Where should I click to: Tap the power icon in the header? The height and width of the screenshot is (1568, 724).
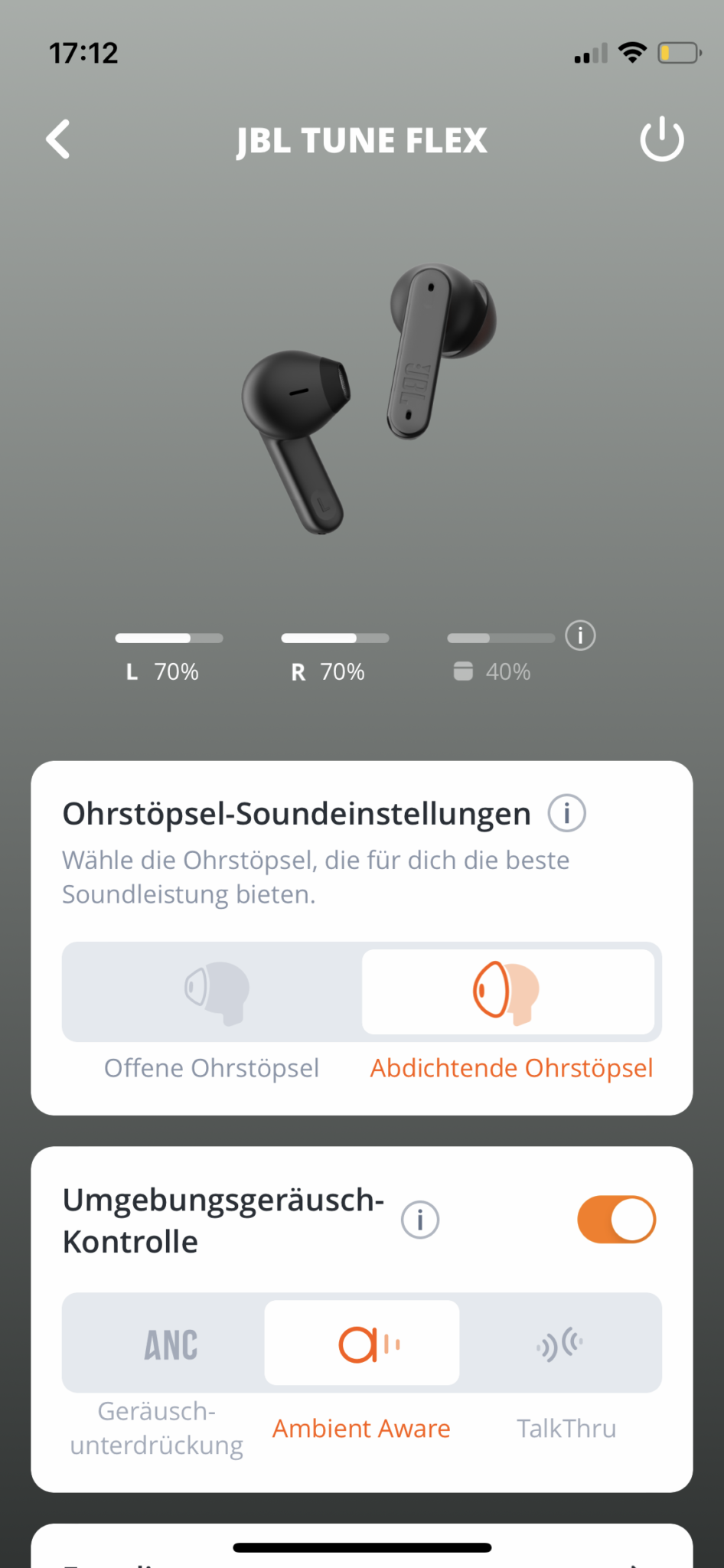661,139
